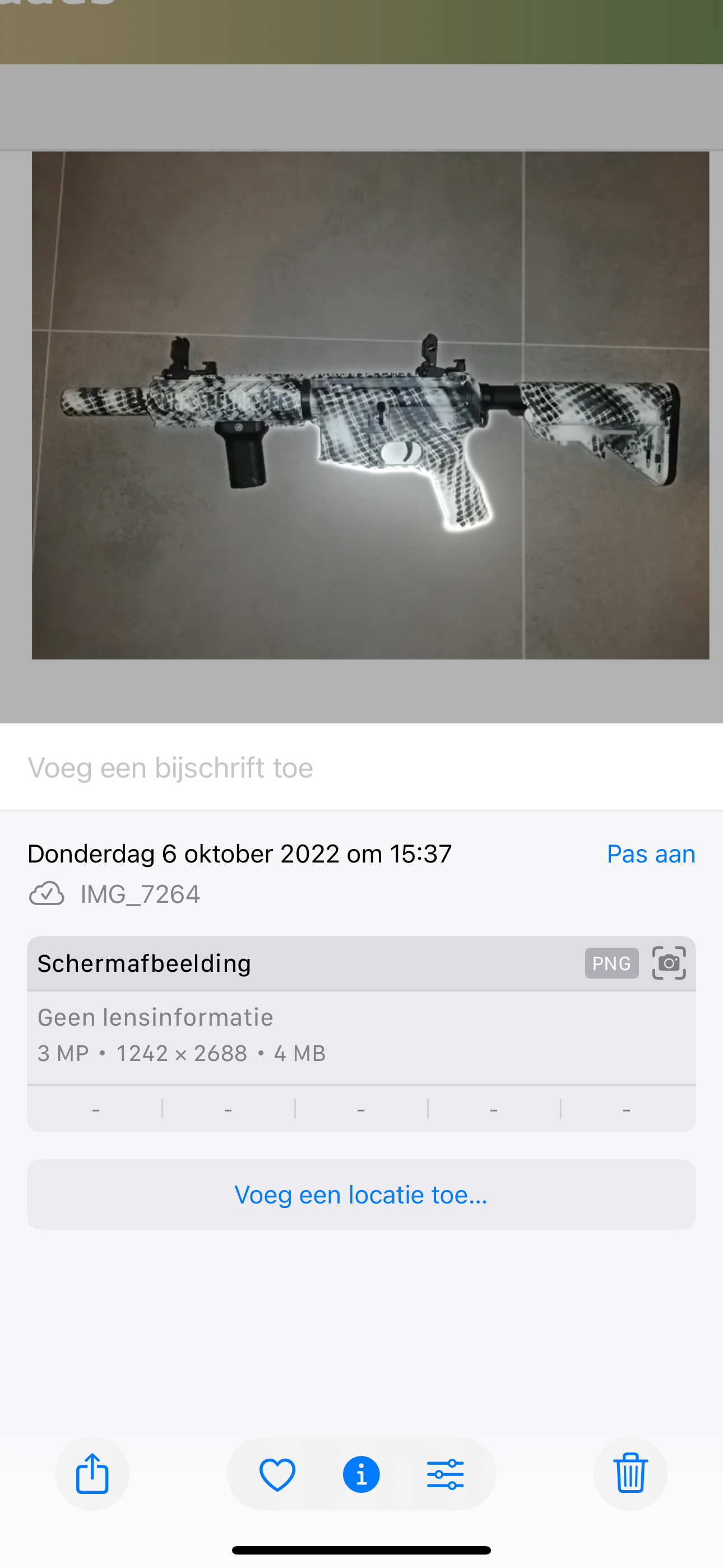Image resolution: width=723 pixels, height=1568 pixels.
Task: Tap 'Pas aan' to adjust the date
Action: [x=651, y=854]
